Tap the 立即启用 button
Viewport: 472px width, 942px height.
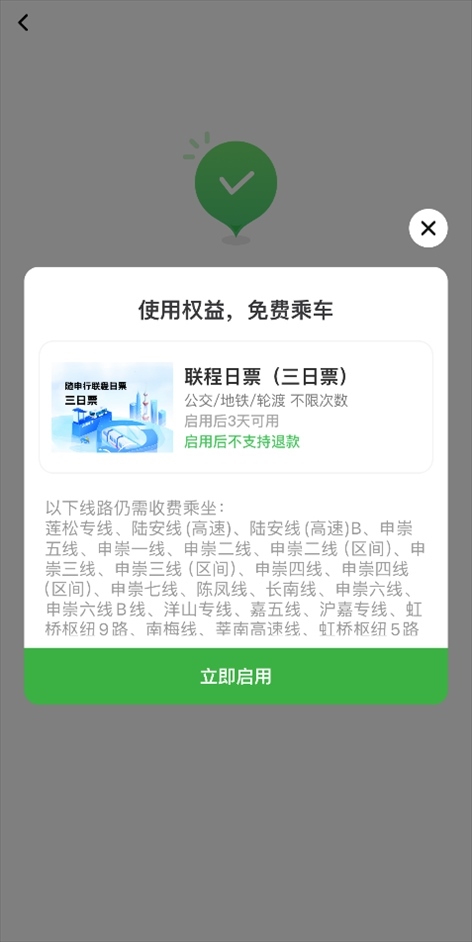236,676
